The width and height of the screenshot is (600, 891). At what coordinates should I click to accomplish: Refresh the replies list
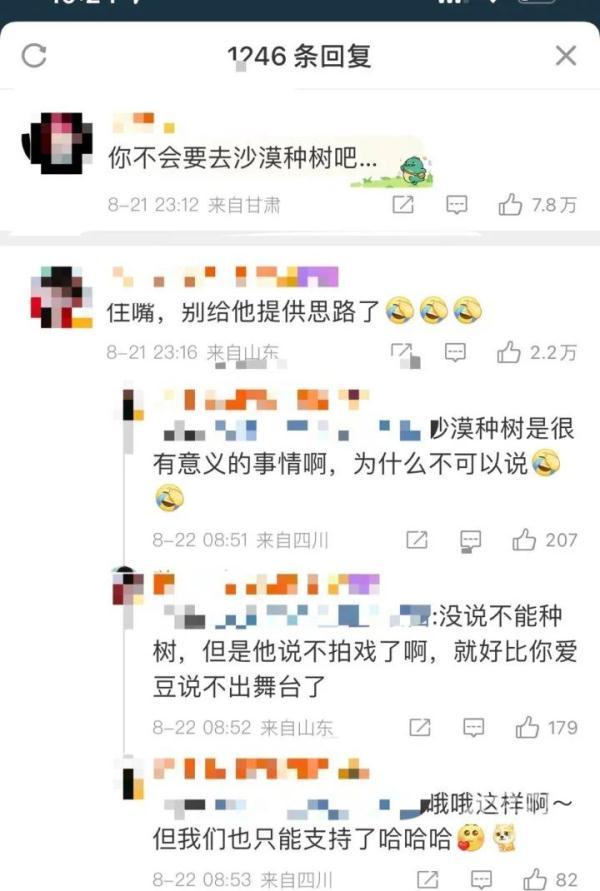(x=34, y=55)
